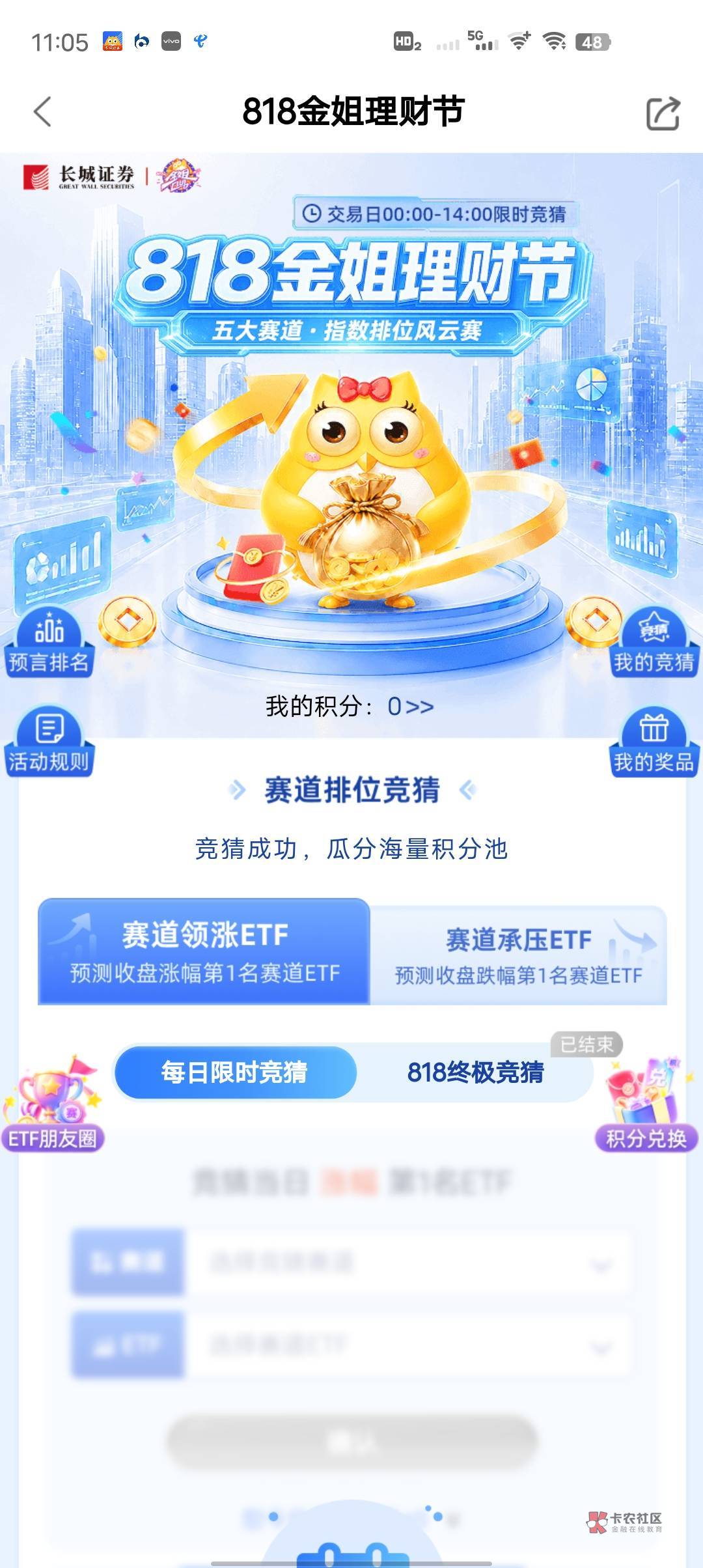Share the 818金姐理财节 page
Screen dimensions: 703x1568
click(663, 113)
